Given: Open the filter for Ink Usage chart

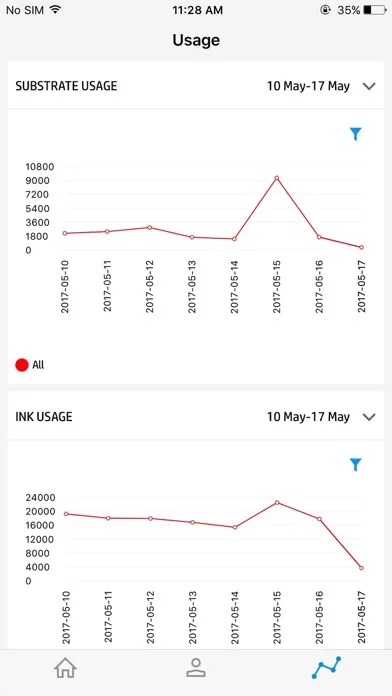Looking at the screenshot, I should (356, 464).
